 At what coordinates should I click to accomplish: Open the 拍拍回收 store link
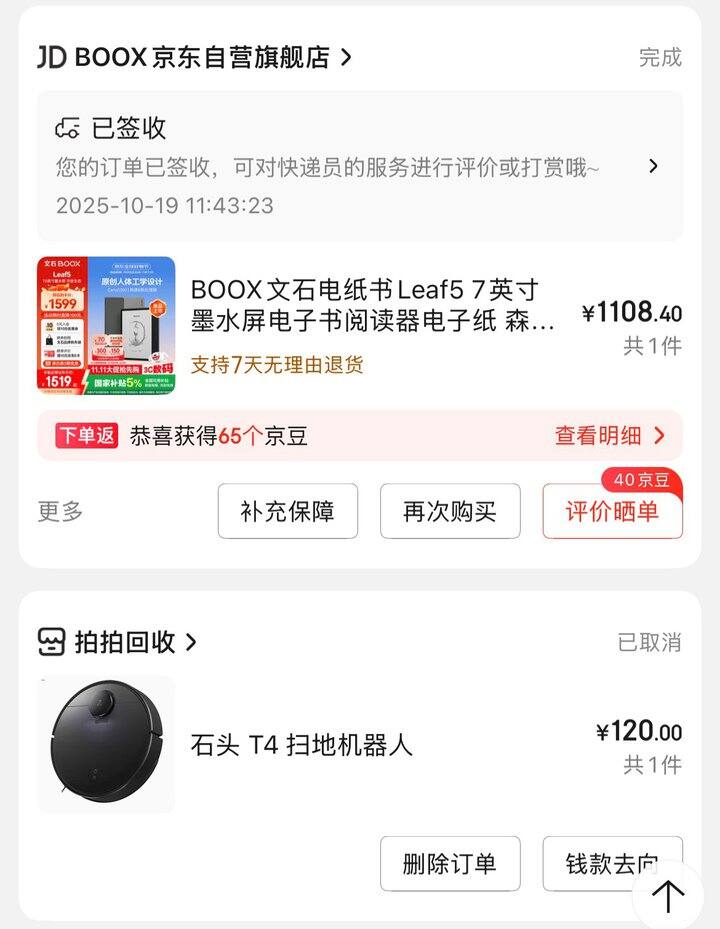coord(118,642)
